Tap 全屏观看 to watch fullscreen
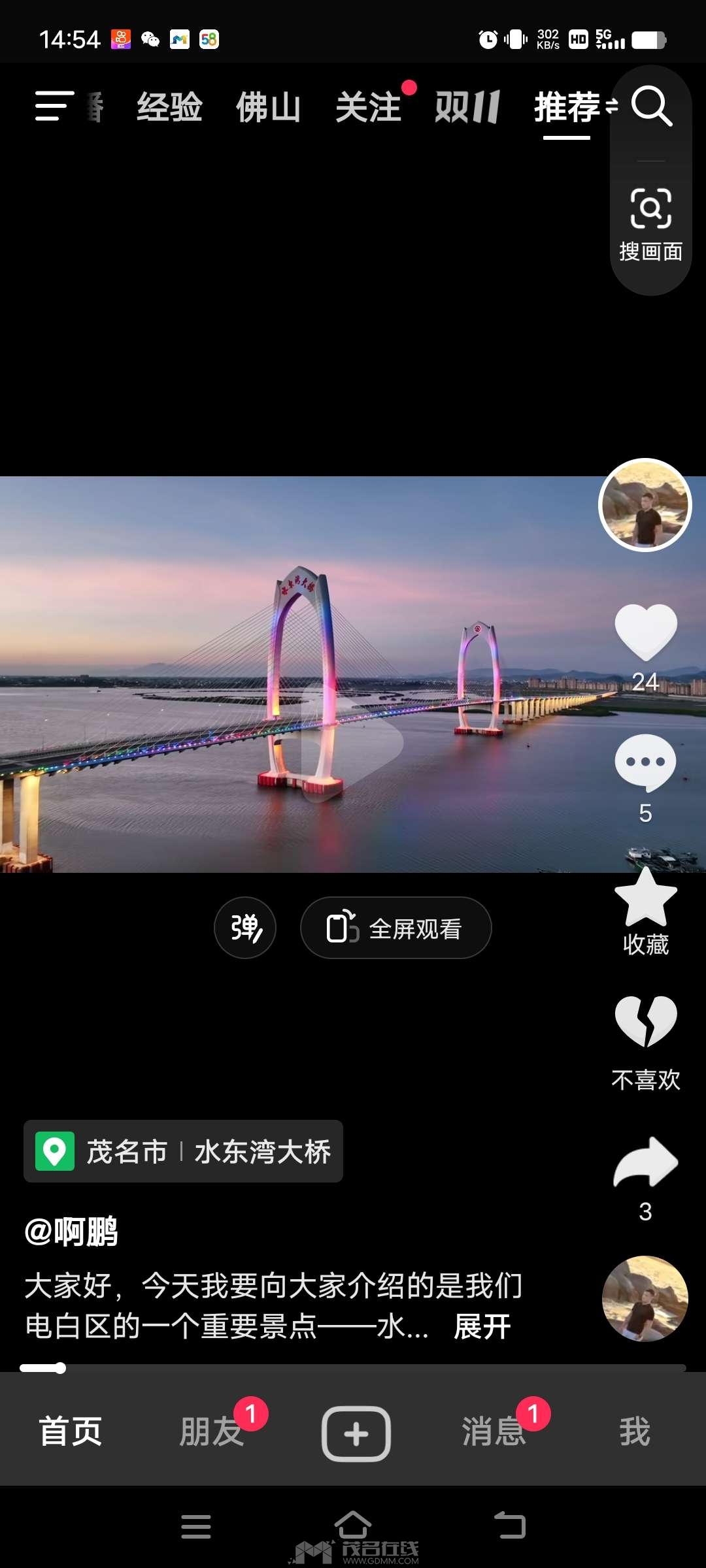This screenshot has width=706, height=1568. click(x=395, y=928)
